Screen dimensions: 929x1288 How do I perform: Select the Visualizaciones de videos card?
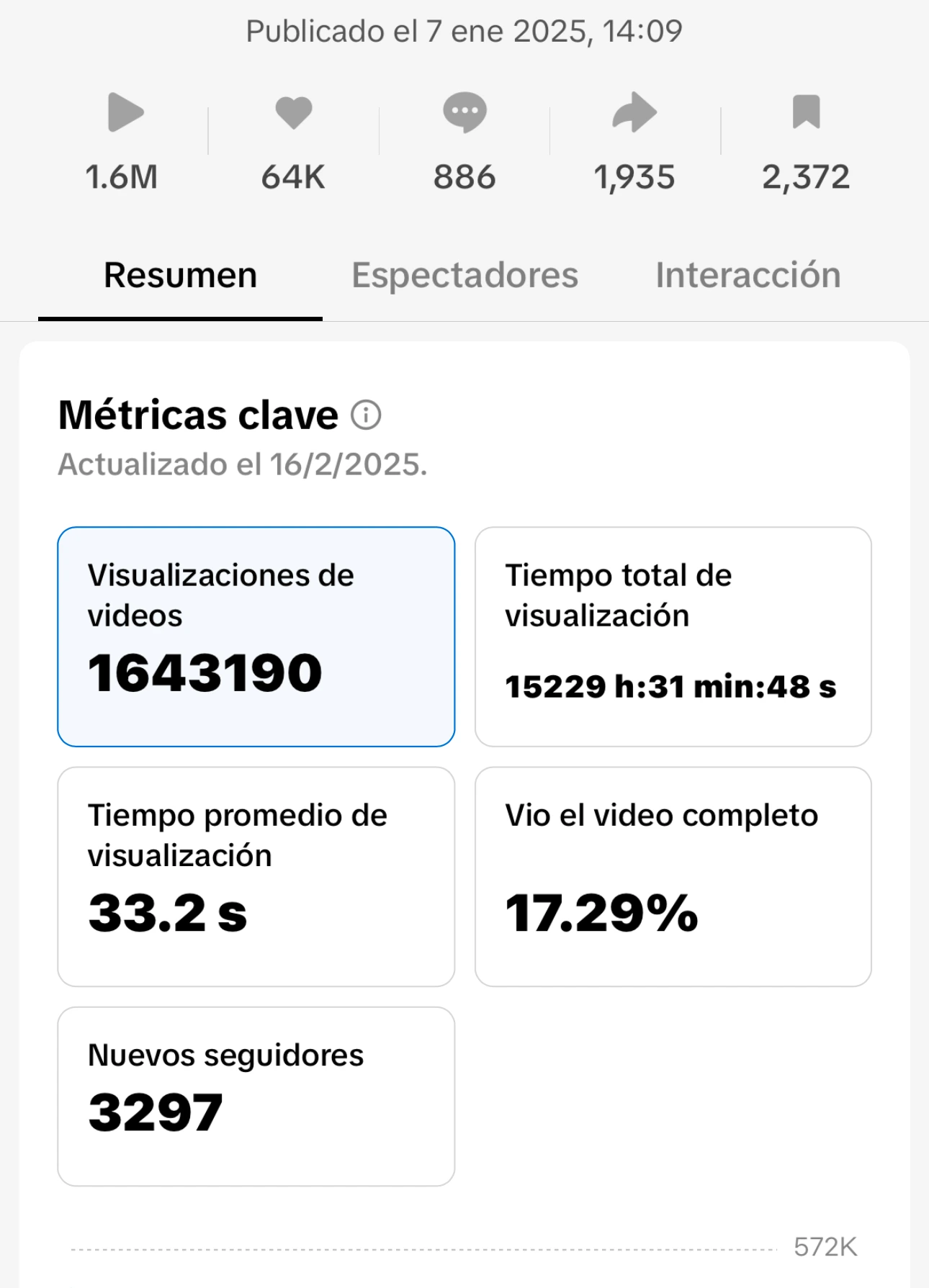coord(256,636)
